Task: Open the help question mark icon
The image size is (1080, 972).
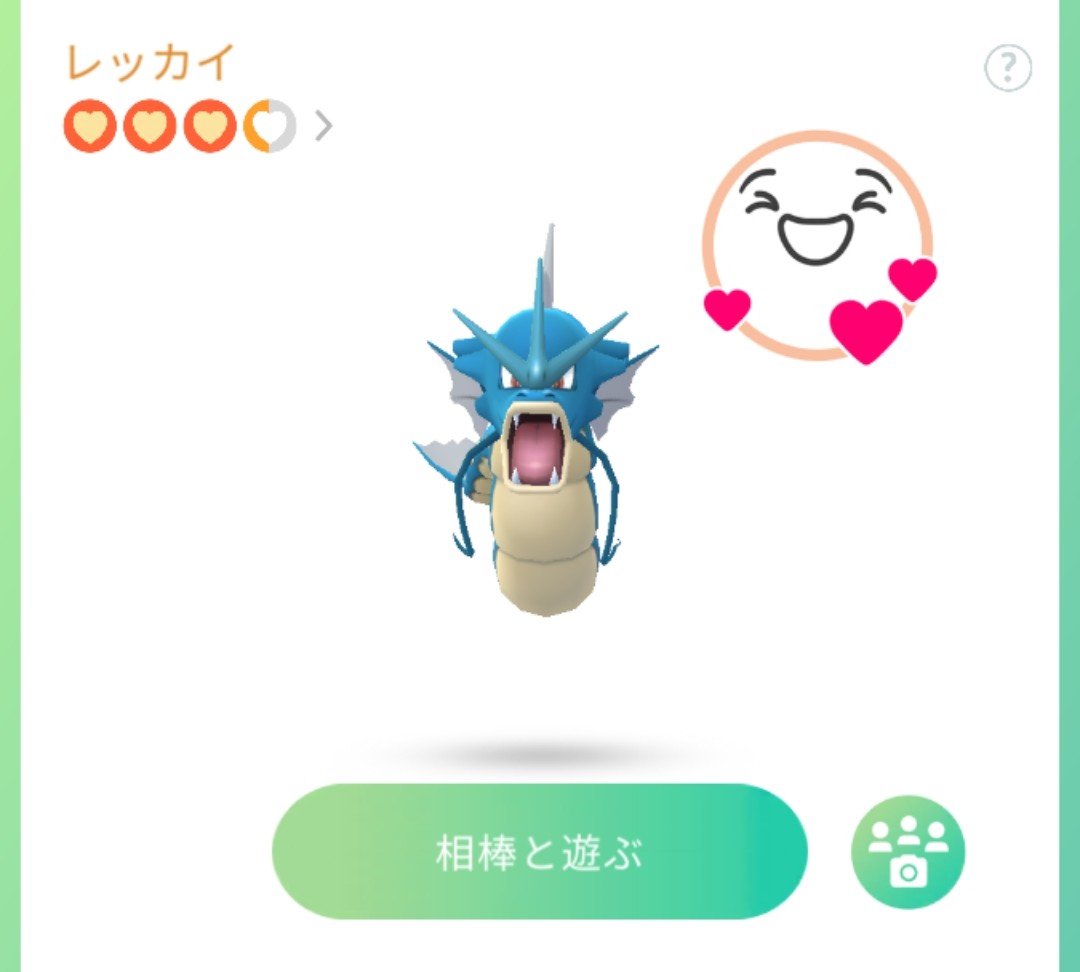Action: [1008, 69]
